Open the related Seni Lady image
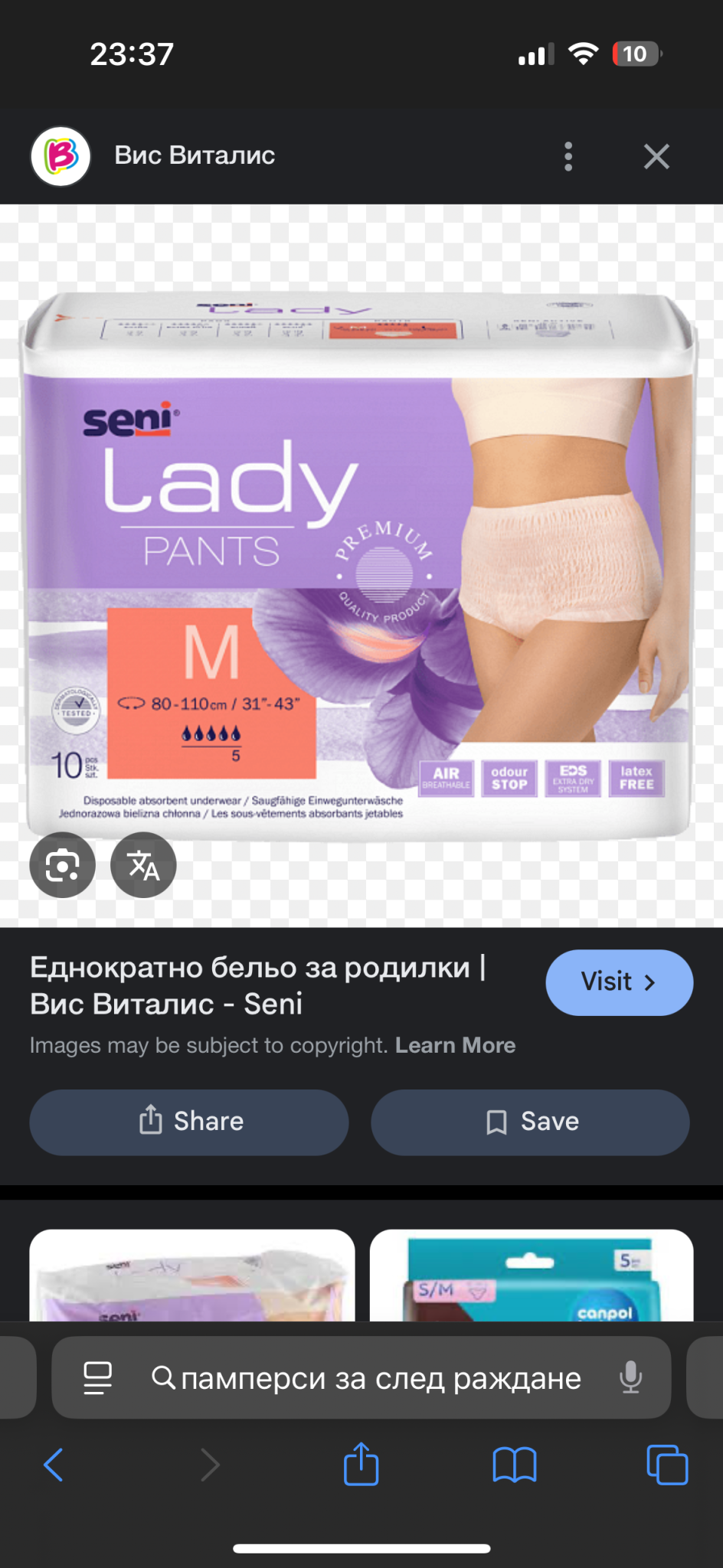Image resolution: width=723 pixels, height=1568 pixels. click(x=191, y=1276)
